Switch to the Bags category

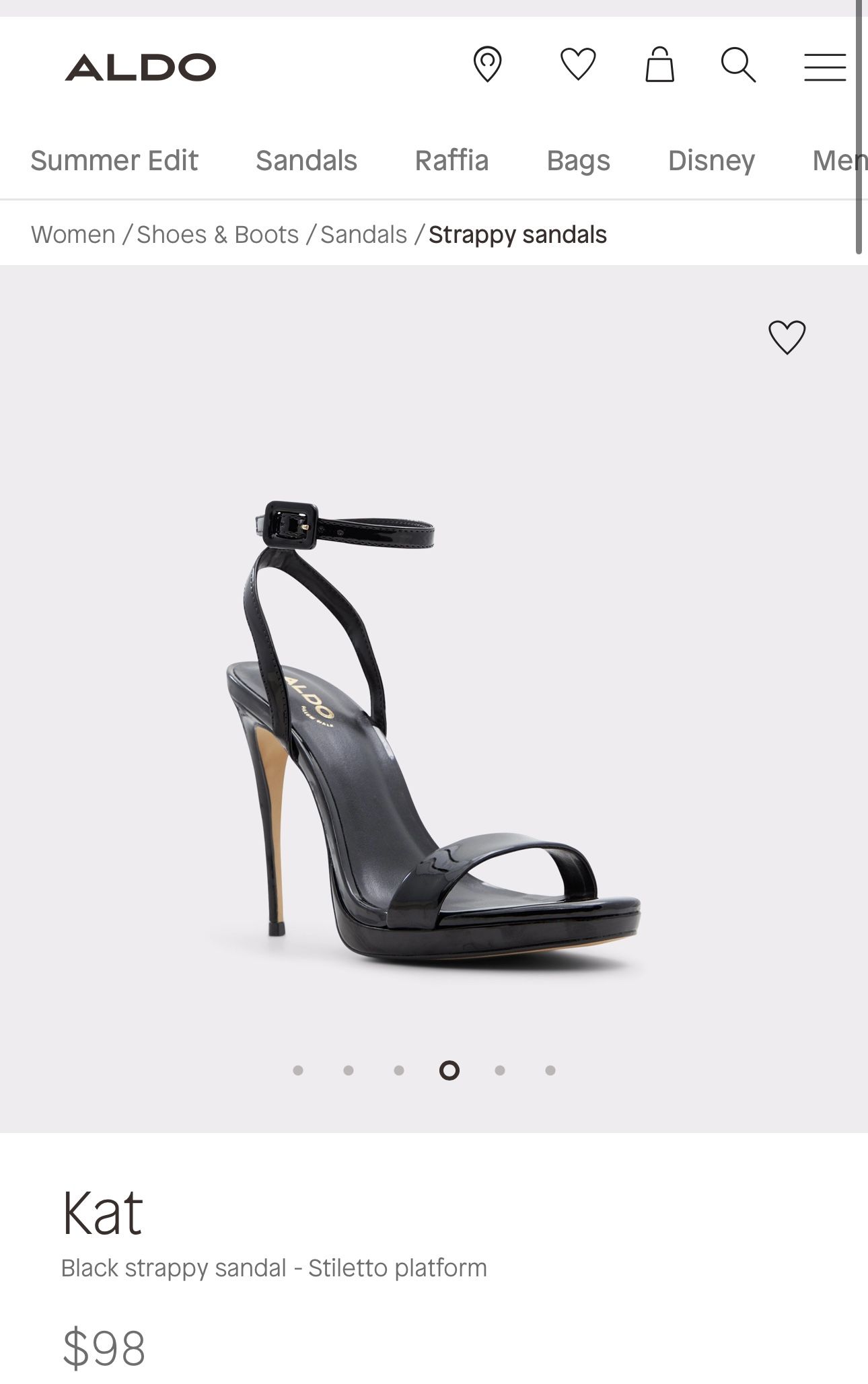(x=578, y=161)
